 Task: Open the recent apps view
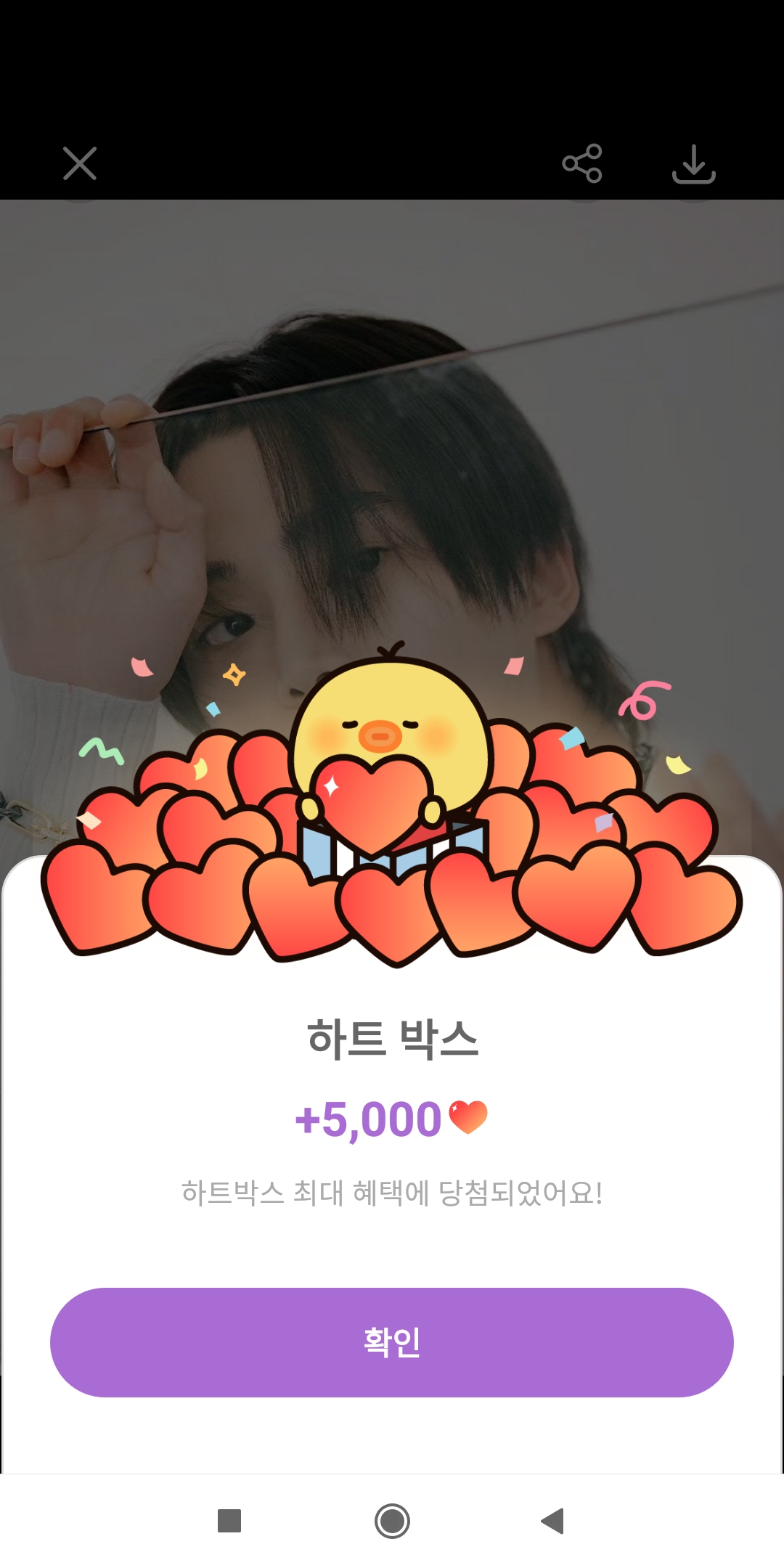229,1520
